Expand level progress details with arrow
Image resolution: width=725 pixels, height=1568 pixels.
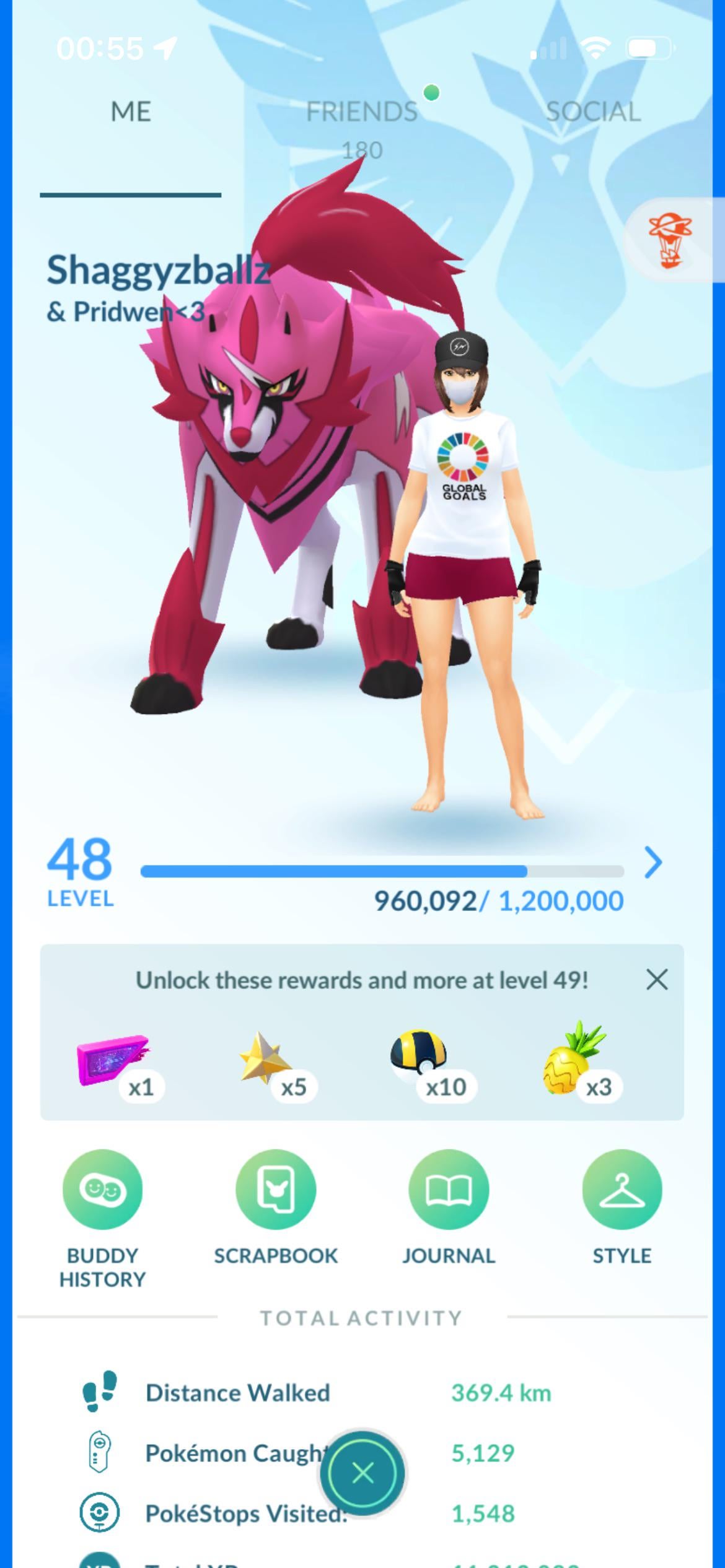(x=653, y=863)
